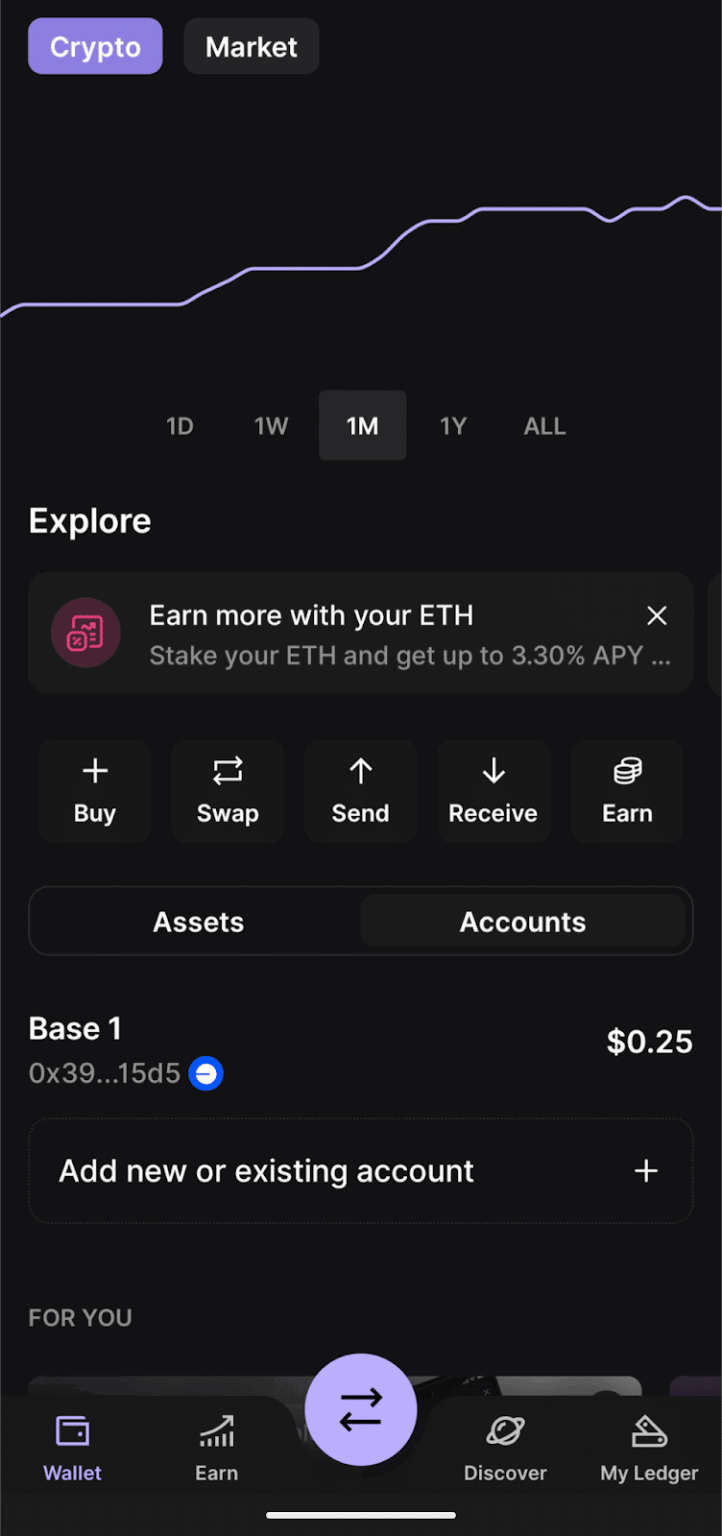Switch to the ALL time range
The height and width of the screenshot is (1536, 722).
[x=544, y=425]
